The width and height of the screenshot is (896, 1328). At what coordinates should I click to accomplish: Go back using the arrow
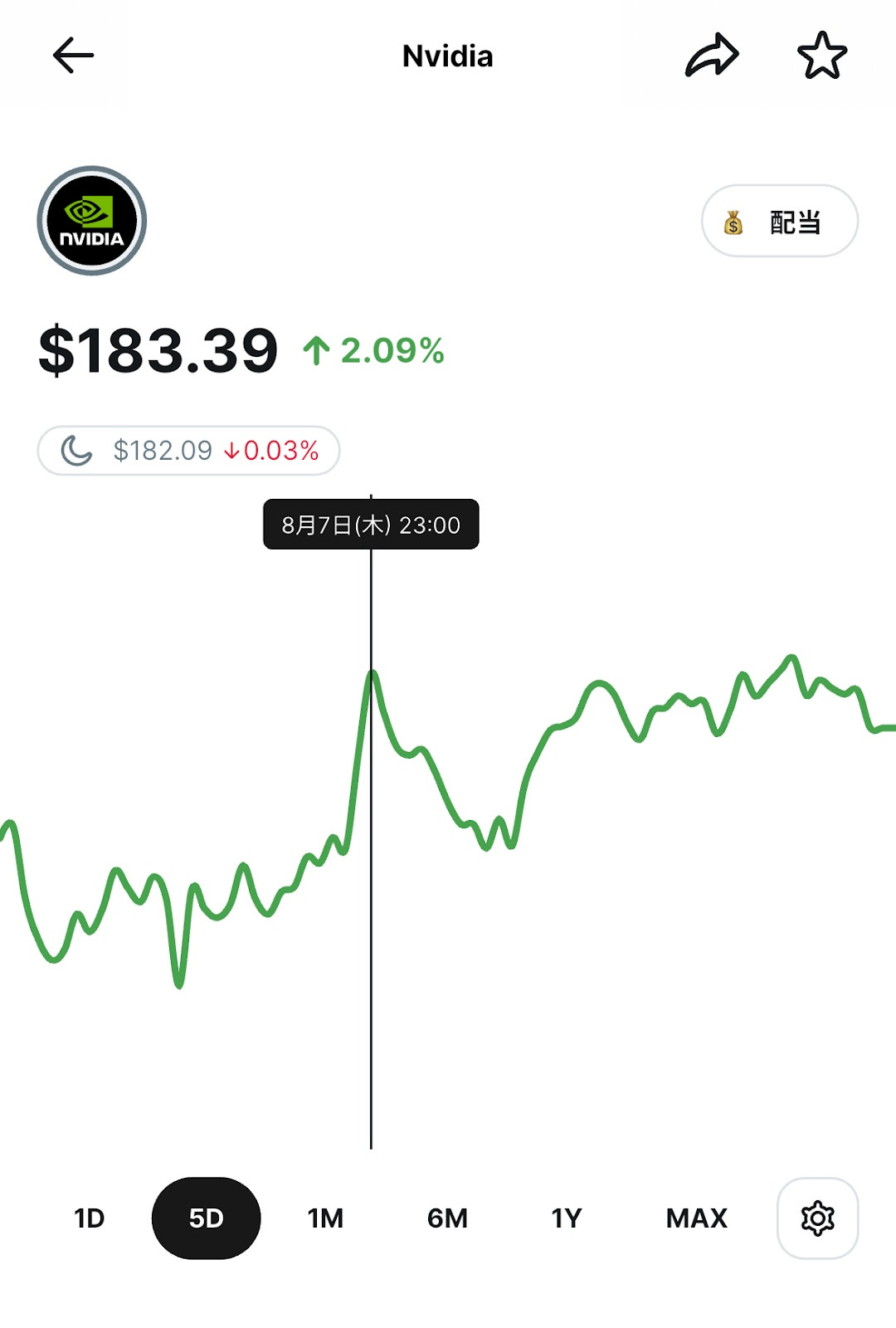(73, 56)
